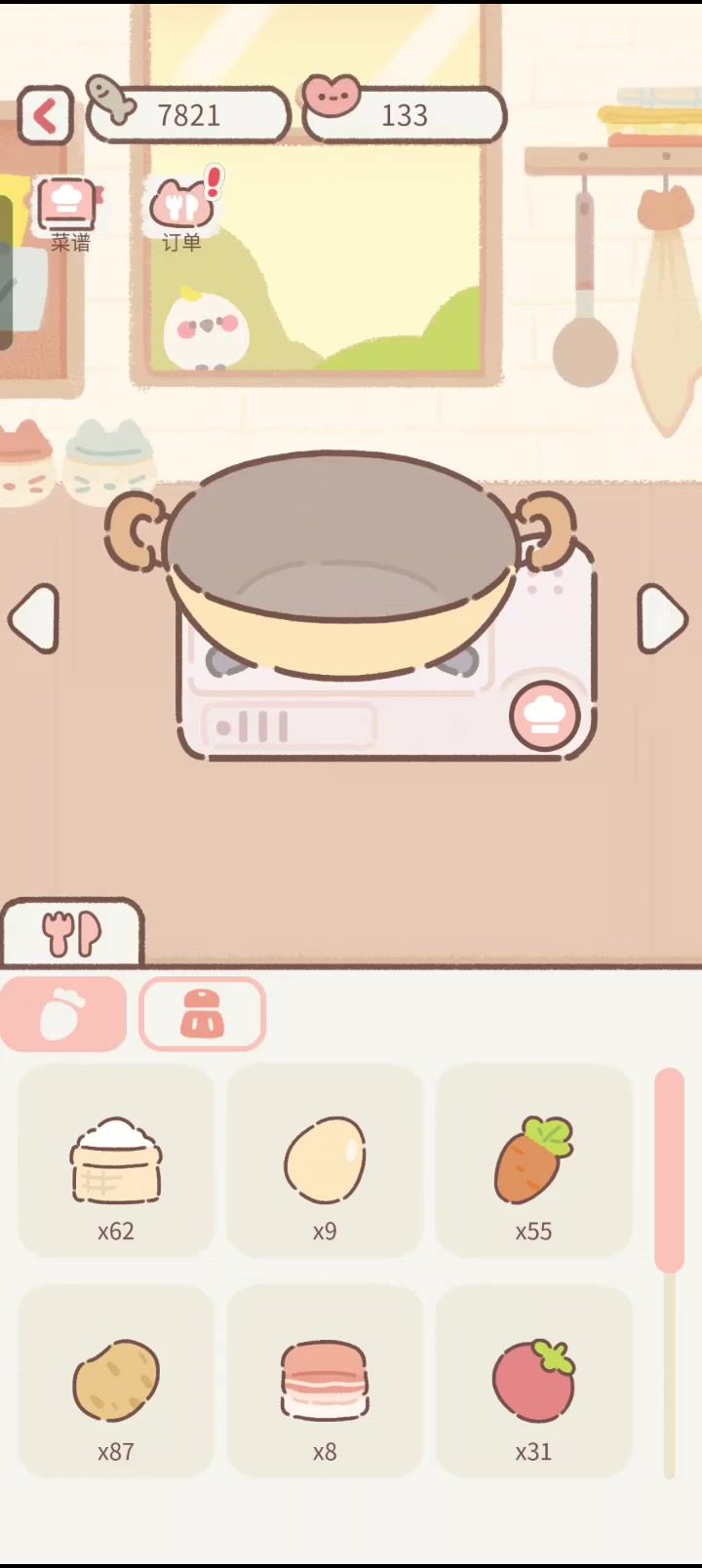Screen dimensions: 702x1568
Task: Tap the red back arrow button
Action: click(x=45, y=117)
